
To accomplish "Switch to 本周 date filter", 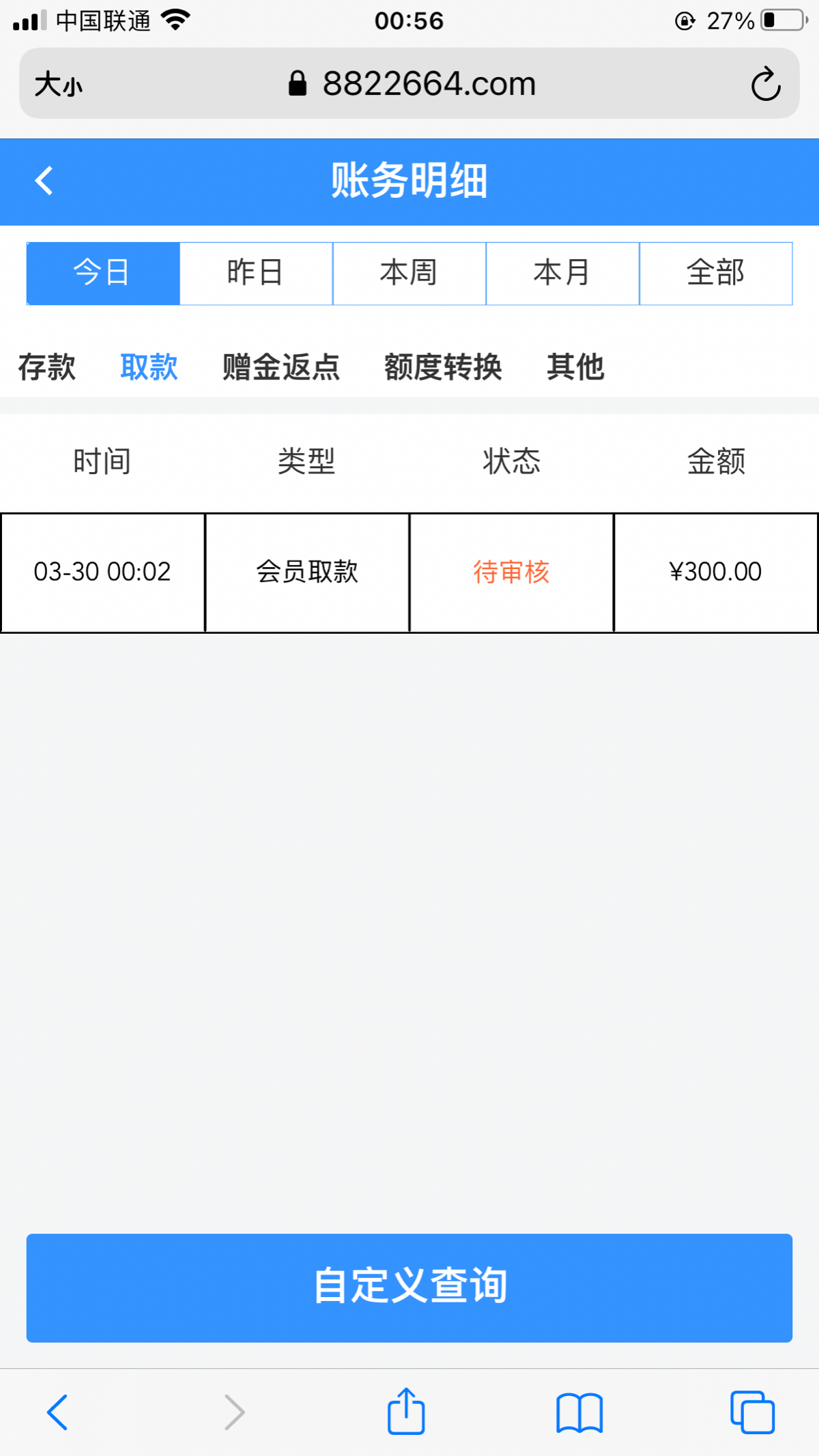I will 409,273.
